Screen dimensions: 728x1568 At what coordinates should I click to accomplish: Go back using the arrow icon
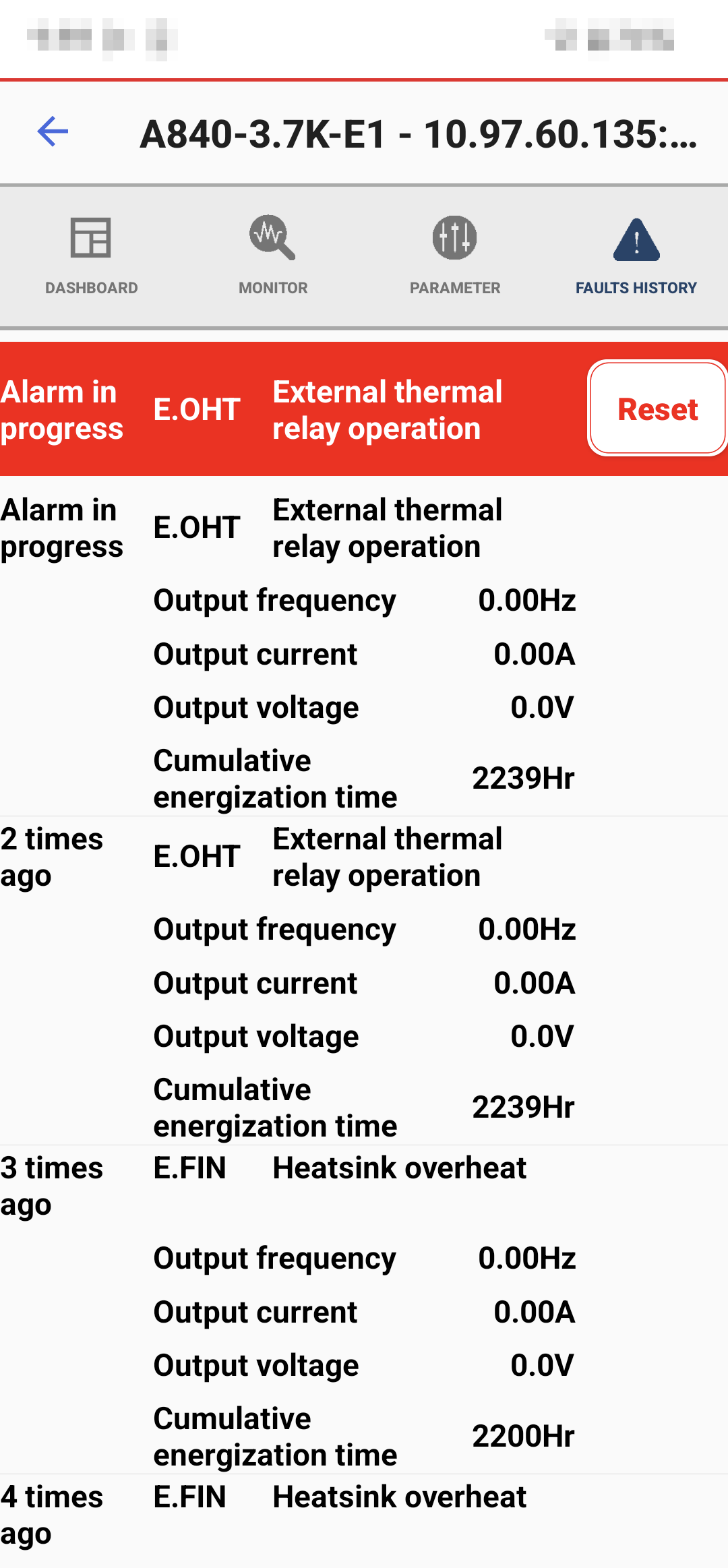[53, 131]
